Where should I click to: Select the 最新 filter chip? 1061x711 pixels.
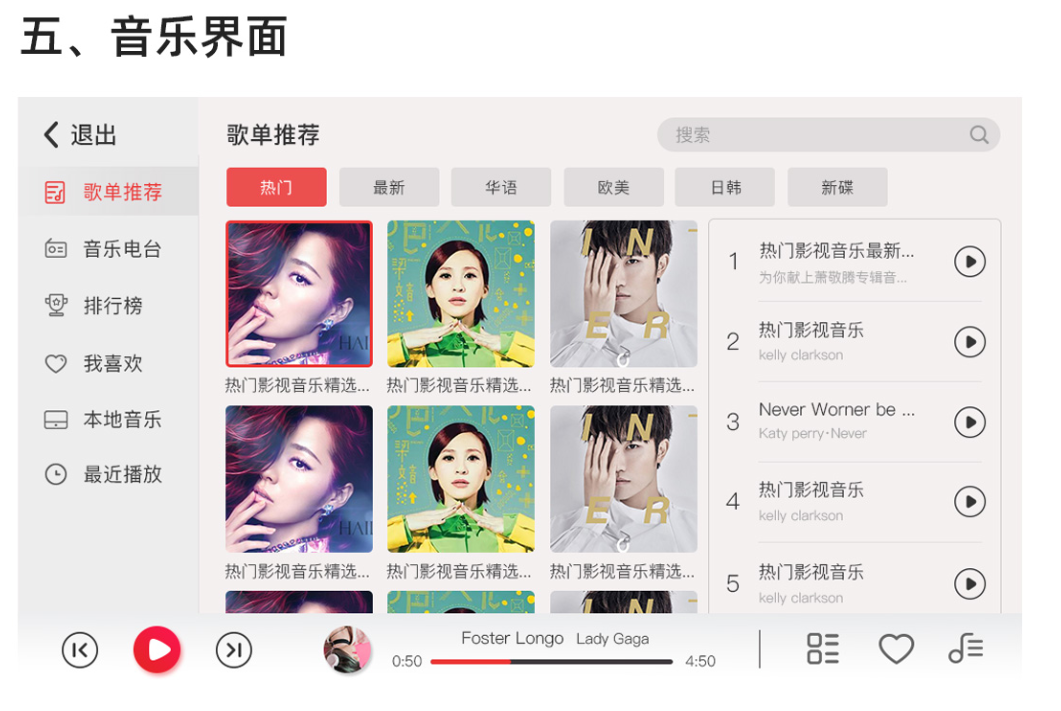[x=389, y=188]
